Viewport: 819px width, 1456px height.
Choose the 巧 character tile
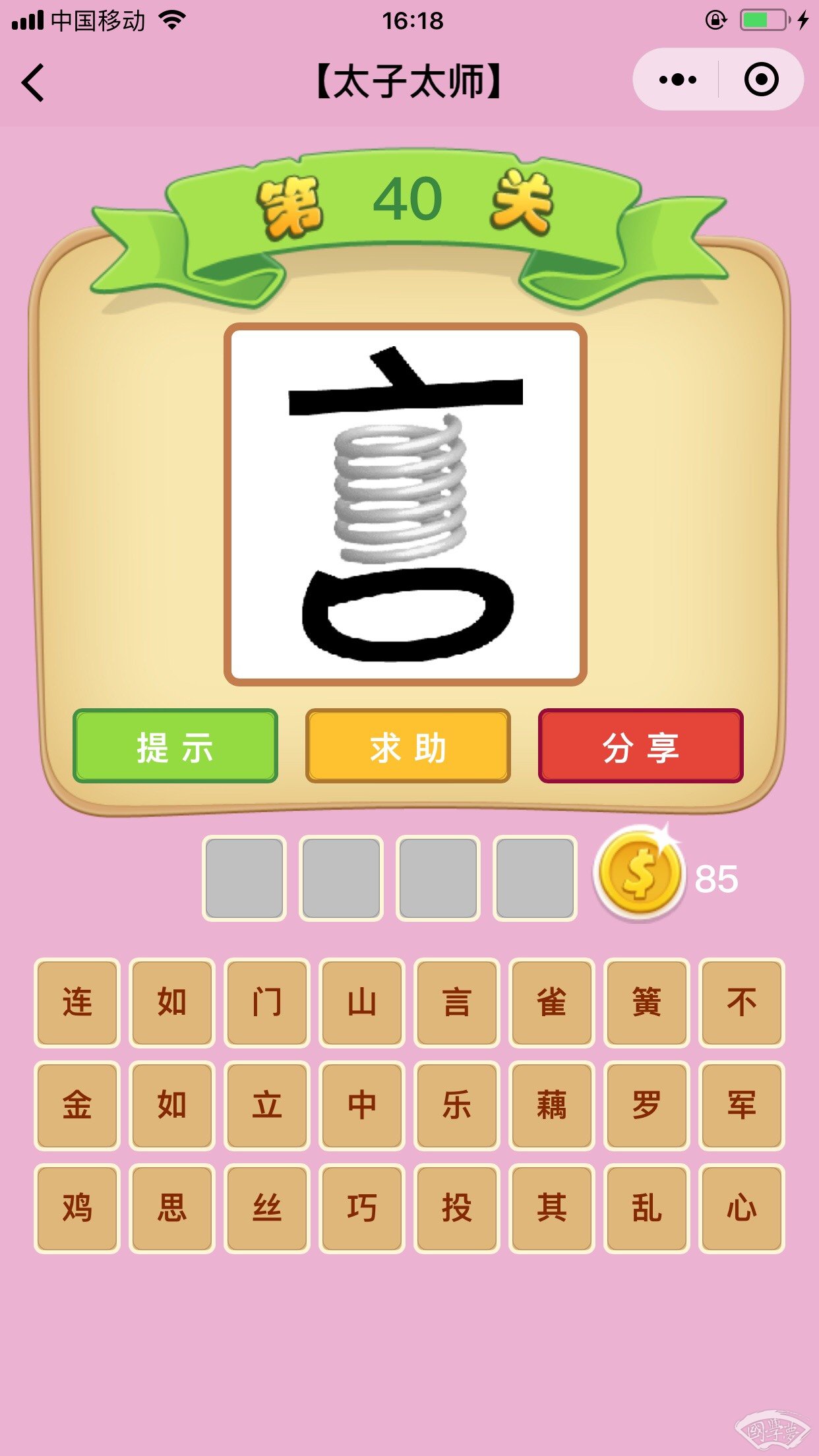pyautogui.click(x=362, y=1208)
